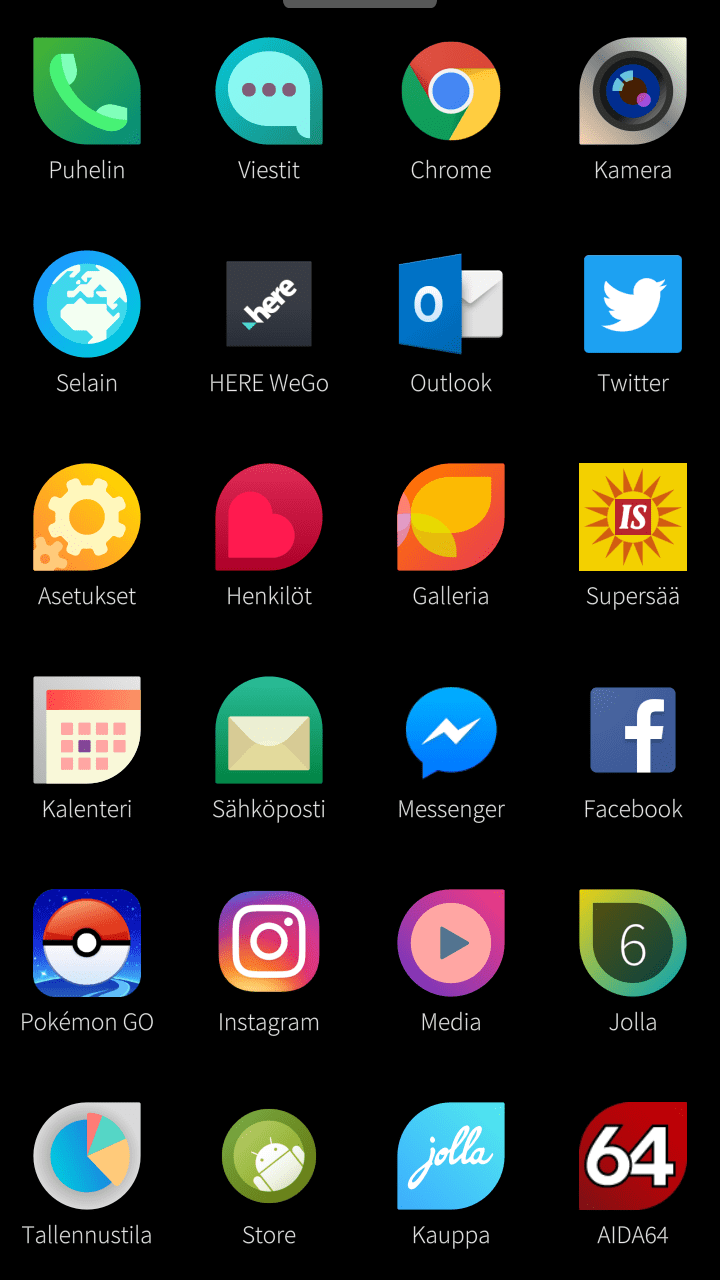The height and width of the screenshot is (1280, 720).
Task: Open the Twitter app
Action: [633, 304]
